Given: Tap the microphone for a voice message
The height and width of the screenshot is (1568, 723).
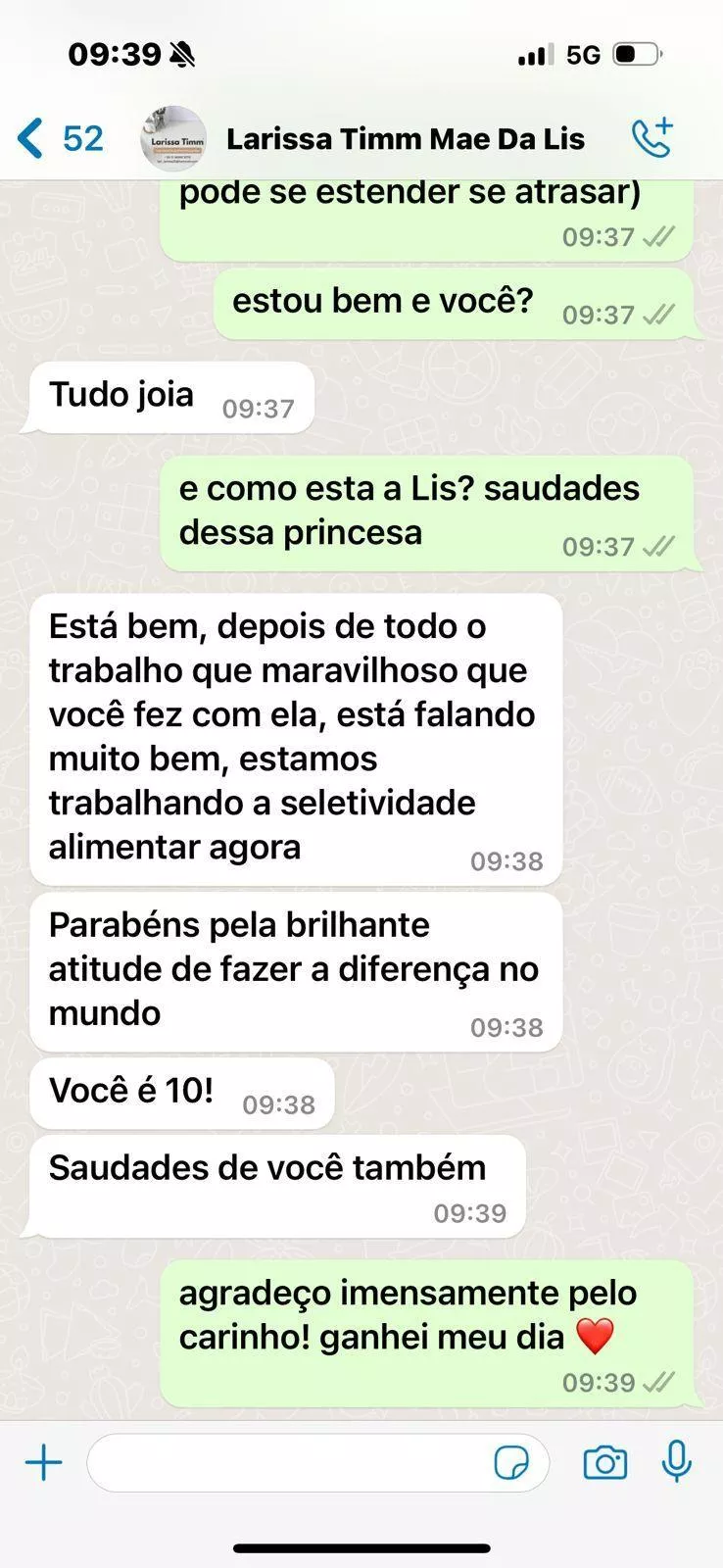Looking at the screenshot, I should coord(676,1463).
